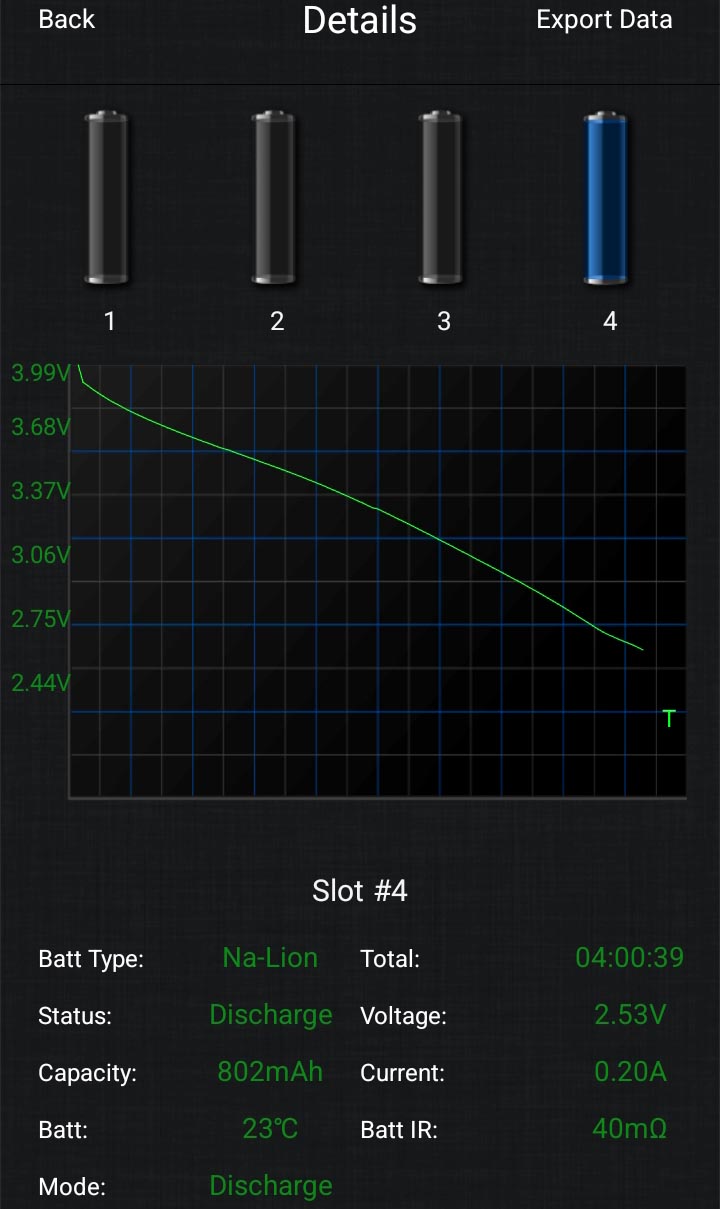This screenshot has height=1209, width=720.
Task: Export the battery data
Action: click(x=604, y=20)
